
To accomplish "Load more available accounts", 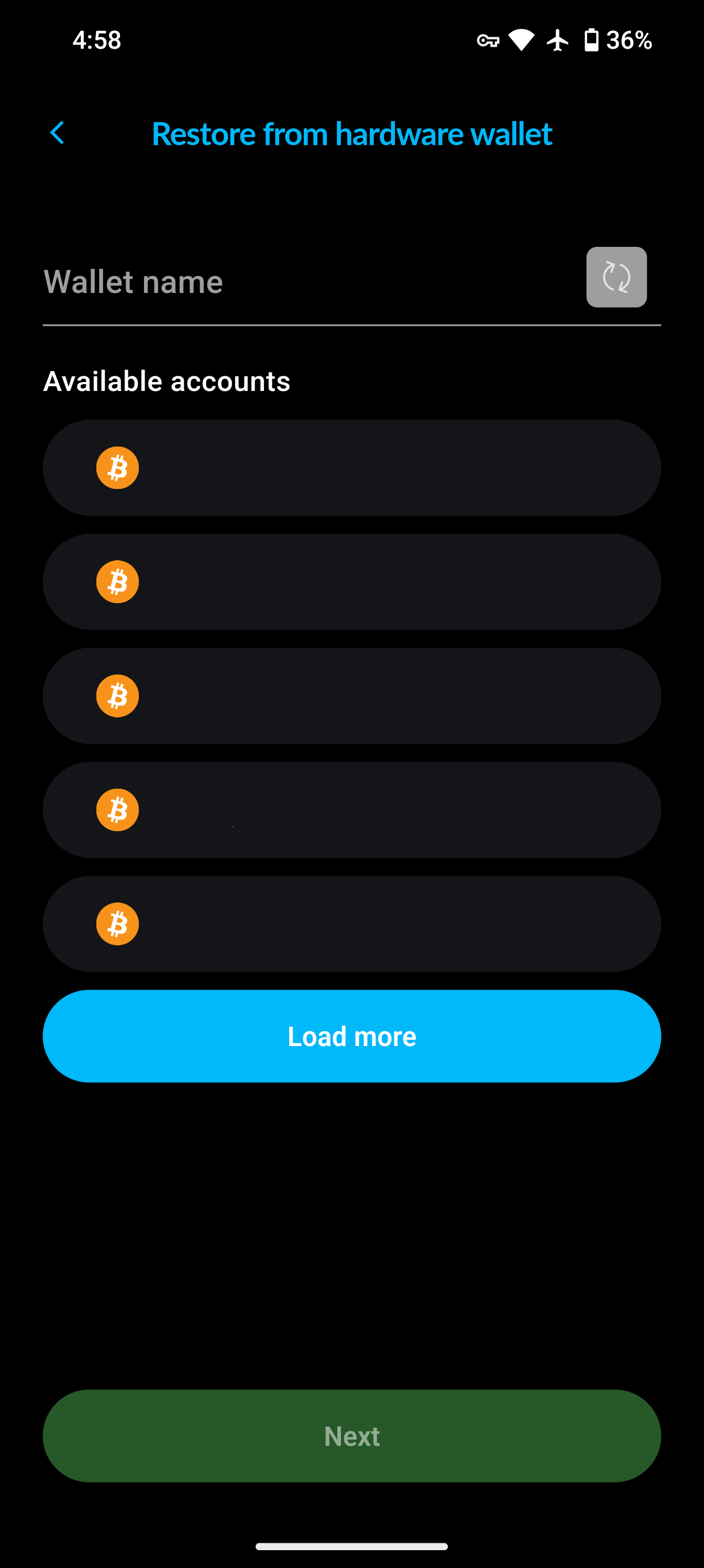I will (351, 1036).
